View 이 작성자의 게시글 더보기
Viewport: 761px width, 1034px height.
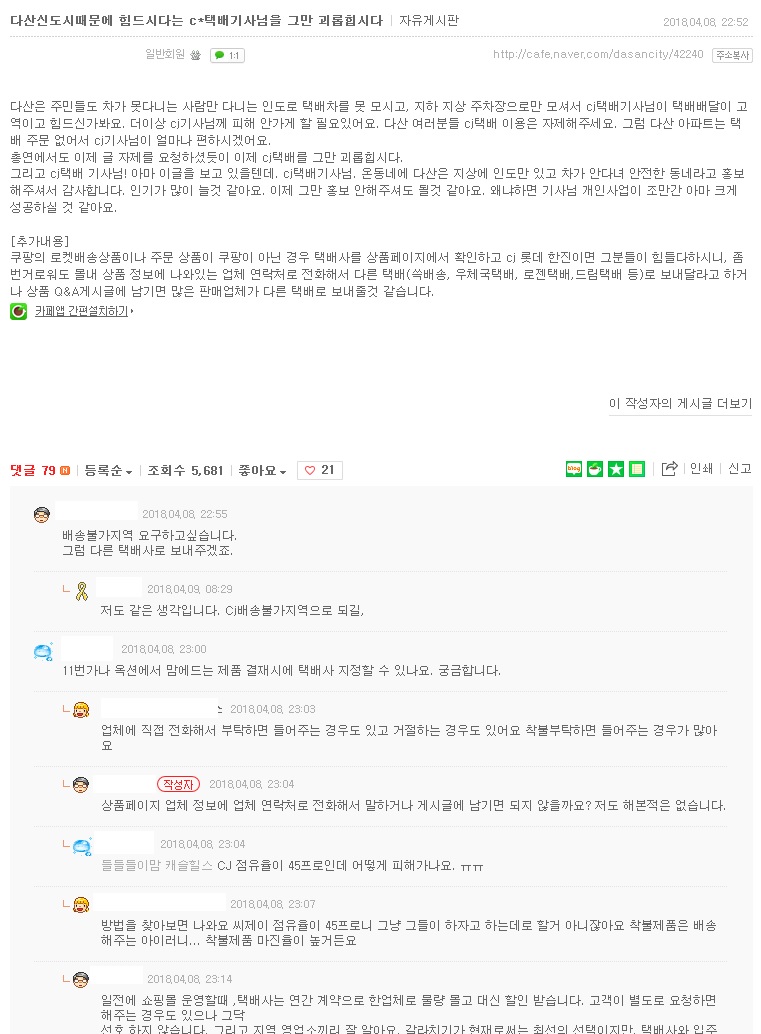click(x=680, y=404)
